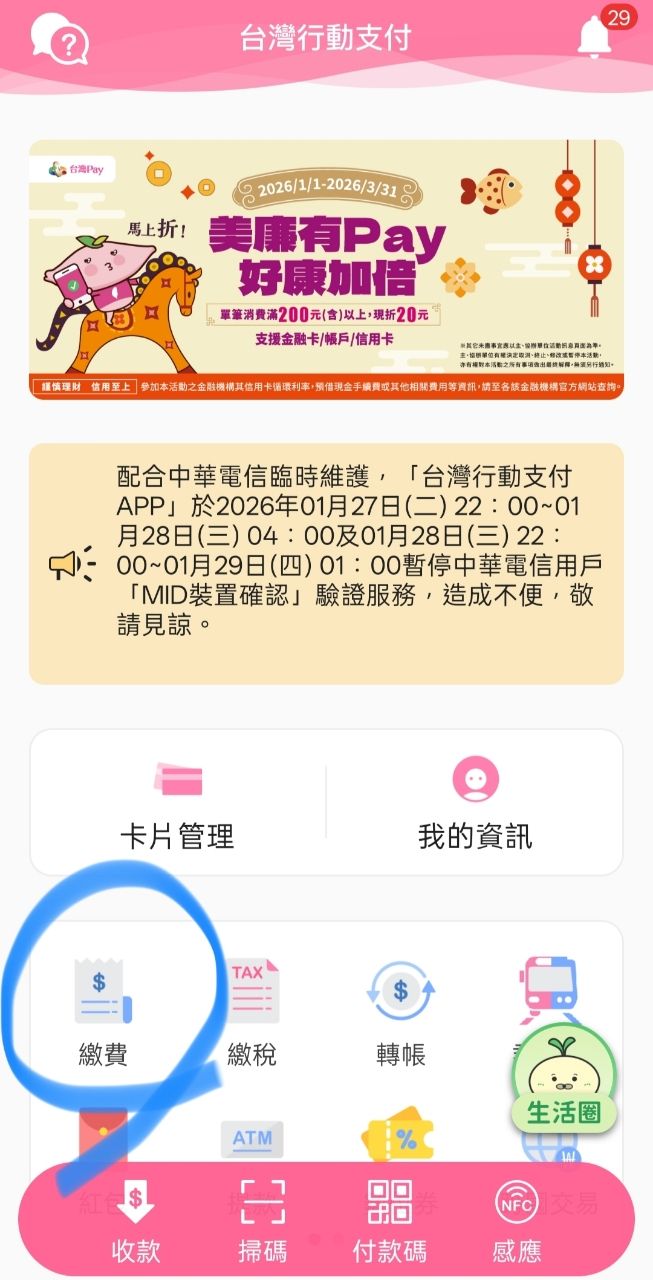The width and height of the screenshot is (653, 1280).
Task: Launch the 掃碼 QR scanner
Action: 262,1221
